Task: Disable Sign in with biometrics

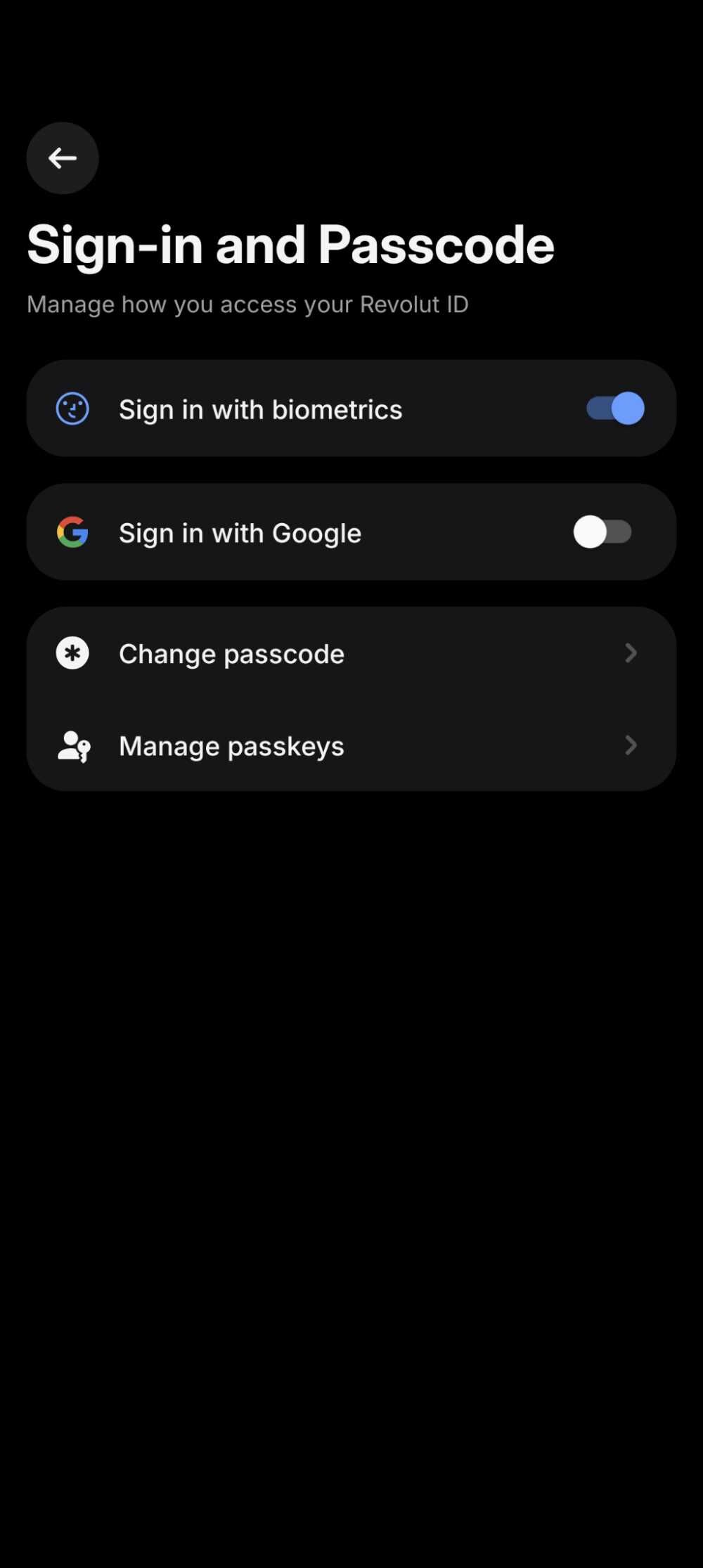Action: [615, 409]
